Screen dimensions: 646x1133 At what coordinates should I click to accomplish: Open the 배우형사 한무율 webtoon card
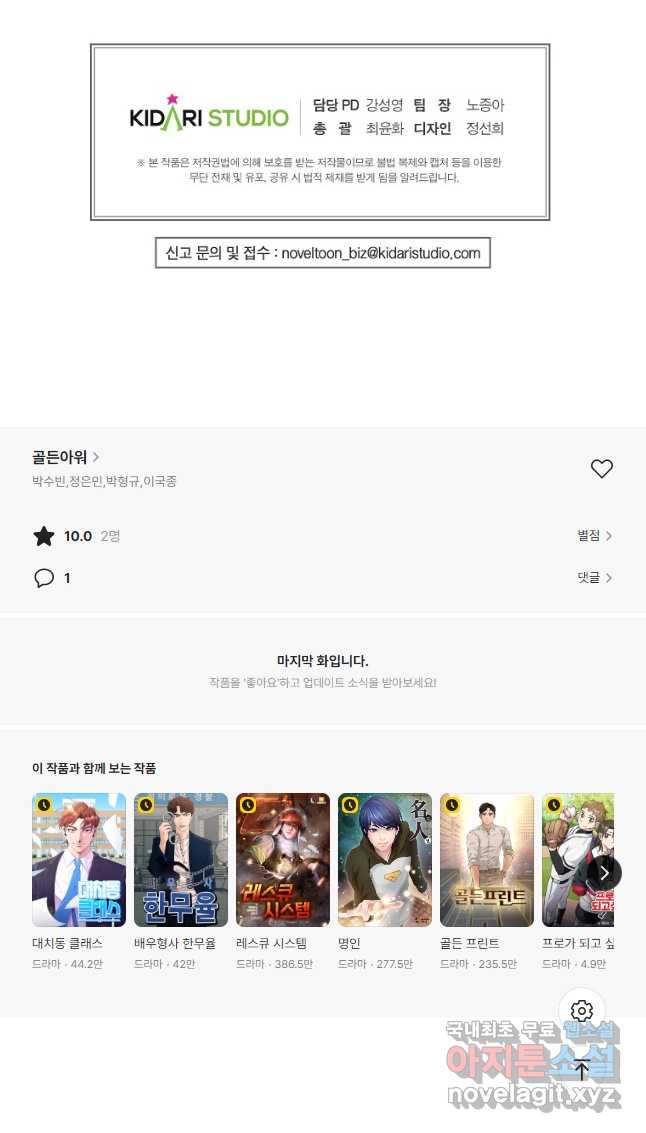(x=181, y=882)
